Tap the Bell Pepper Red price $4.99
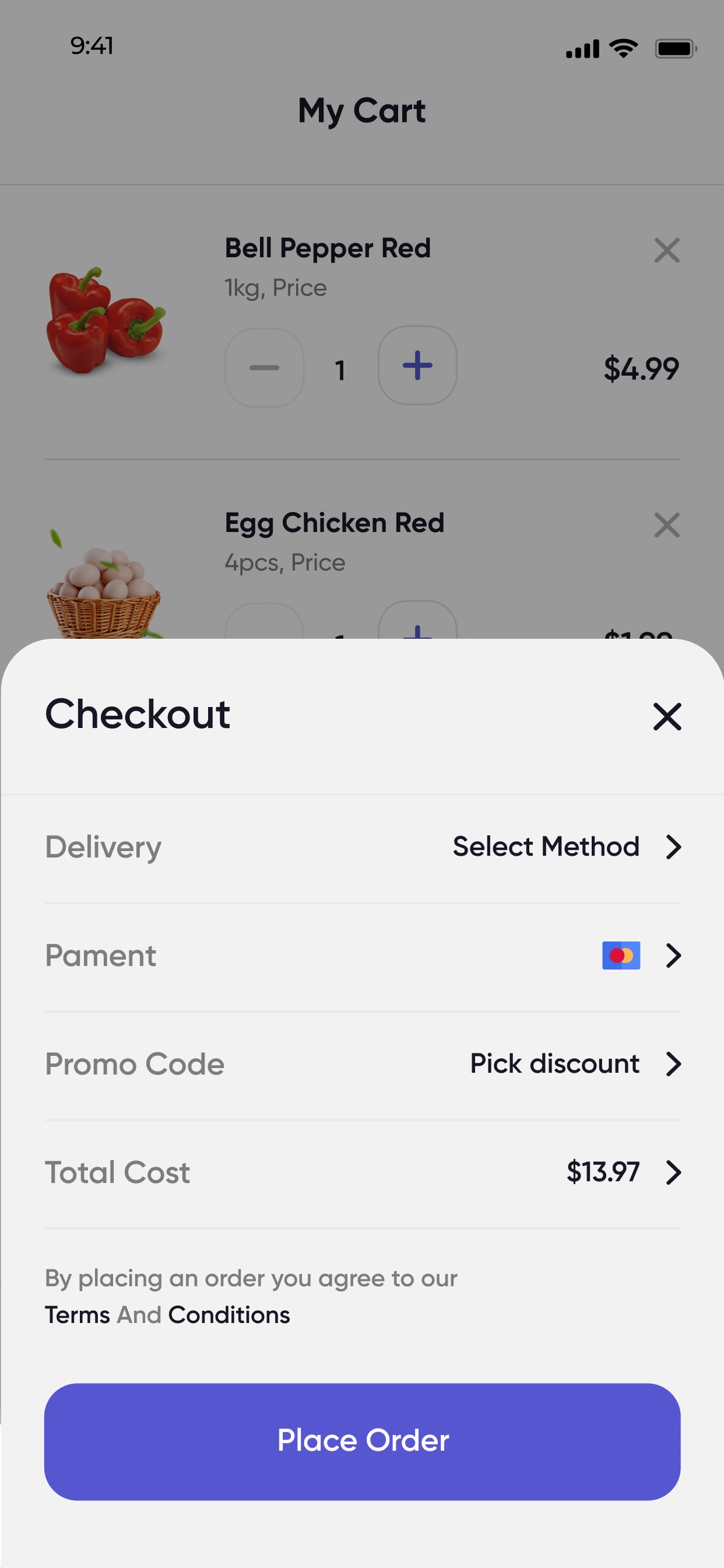The height and width of the screenshot is (1568, 724). click(641, 366)
